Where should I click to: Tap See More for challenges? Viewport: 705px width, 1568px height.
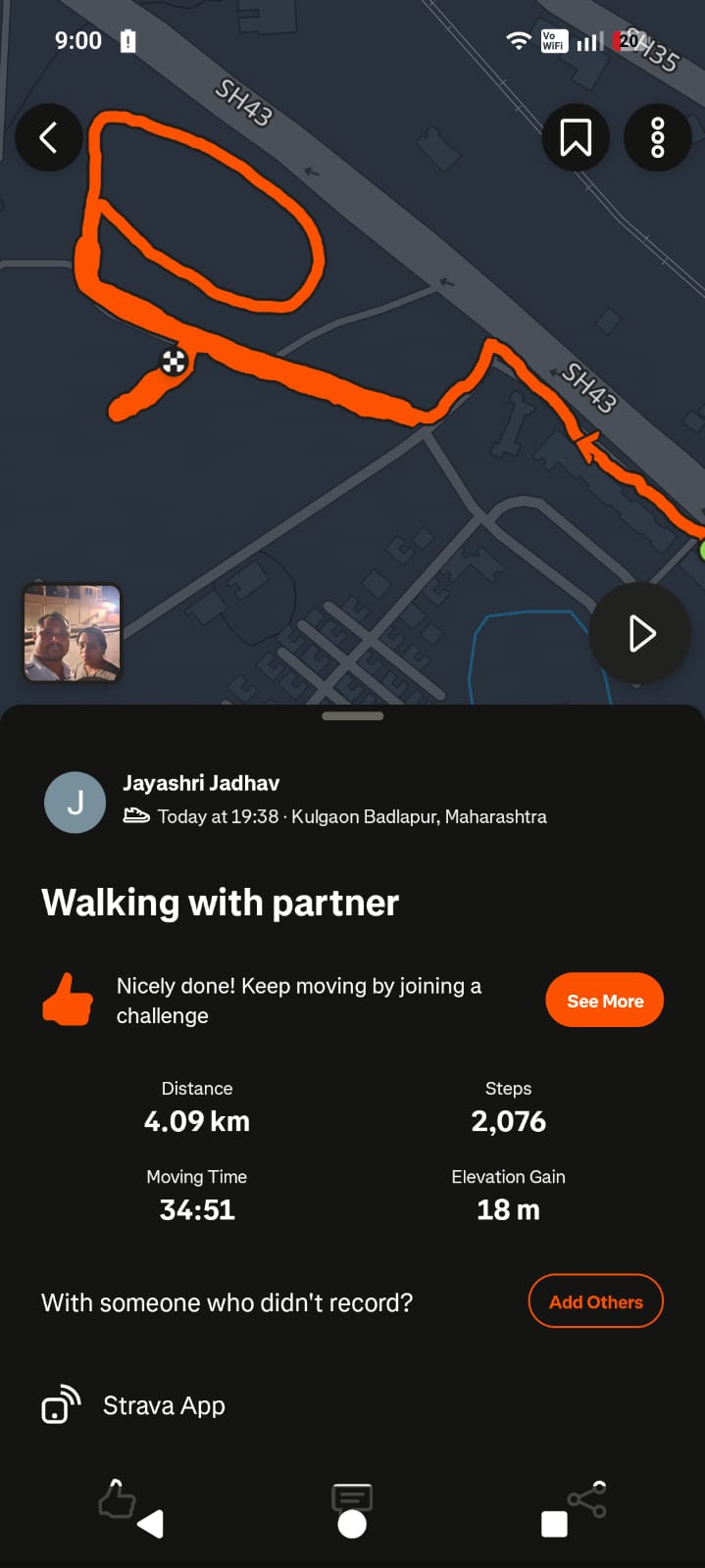pyautogui.click(x=604, y=1001)
